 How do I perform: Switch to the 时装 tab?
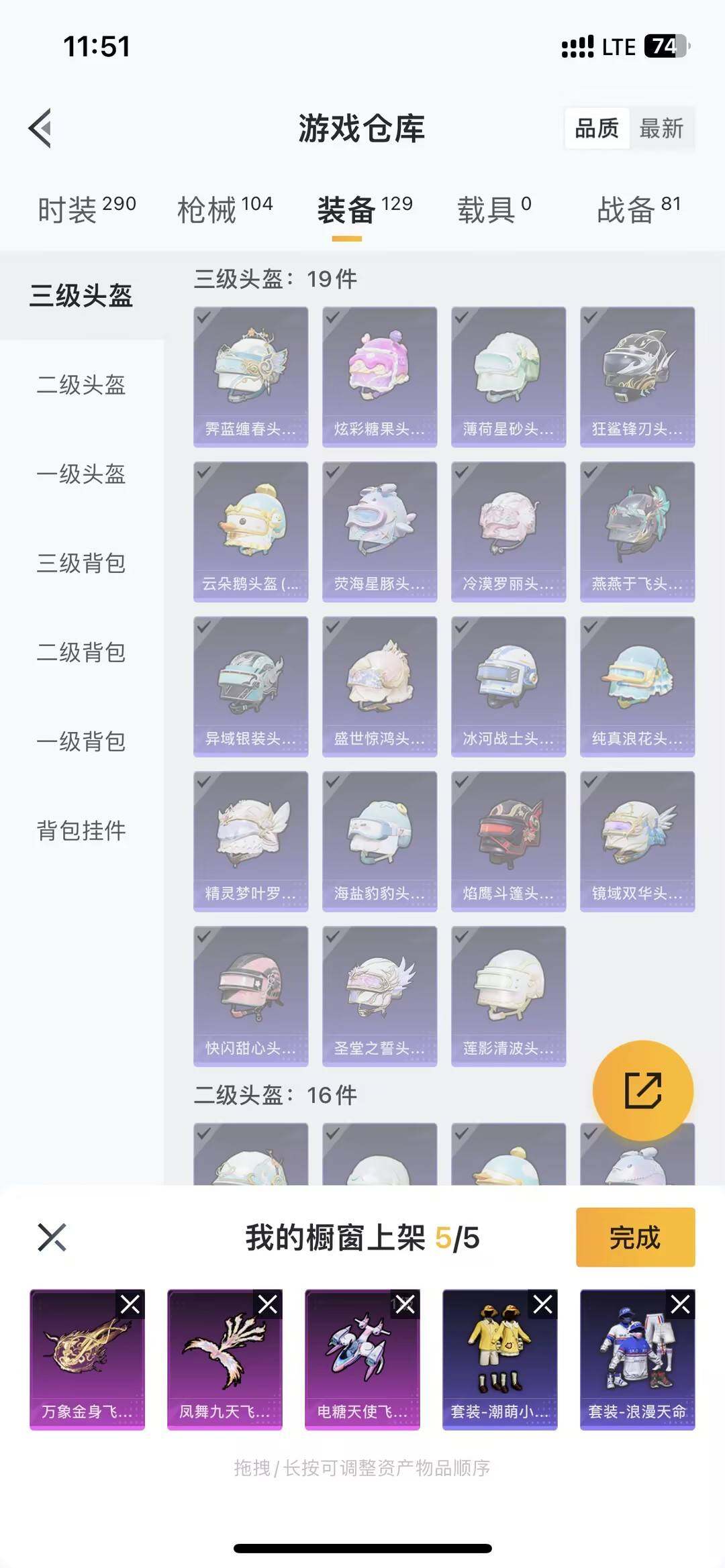pyautogui.click(x=74, y=208)
